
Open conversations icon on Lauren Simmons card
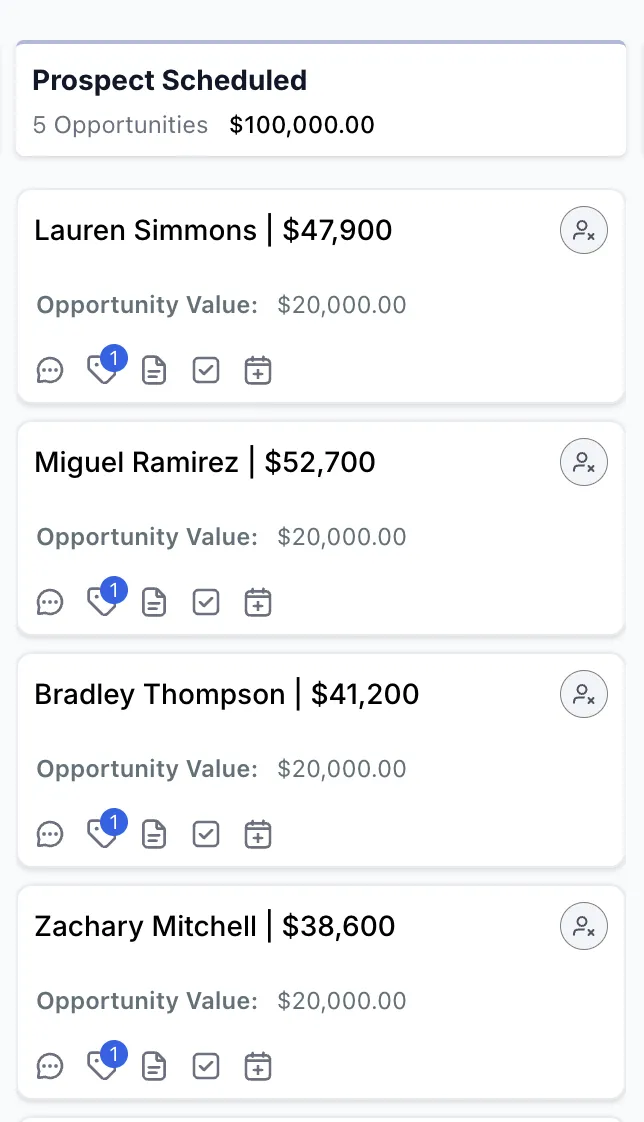point(50,371)
